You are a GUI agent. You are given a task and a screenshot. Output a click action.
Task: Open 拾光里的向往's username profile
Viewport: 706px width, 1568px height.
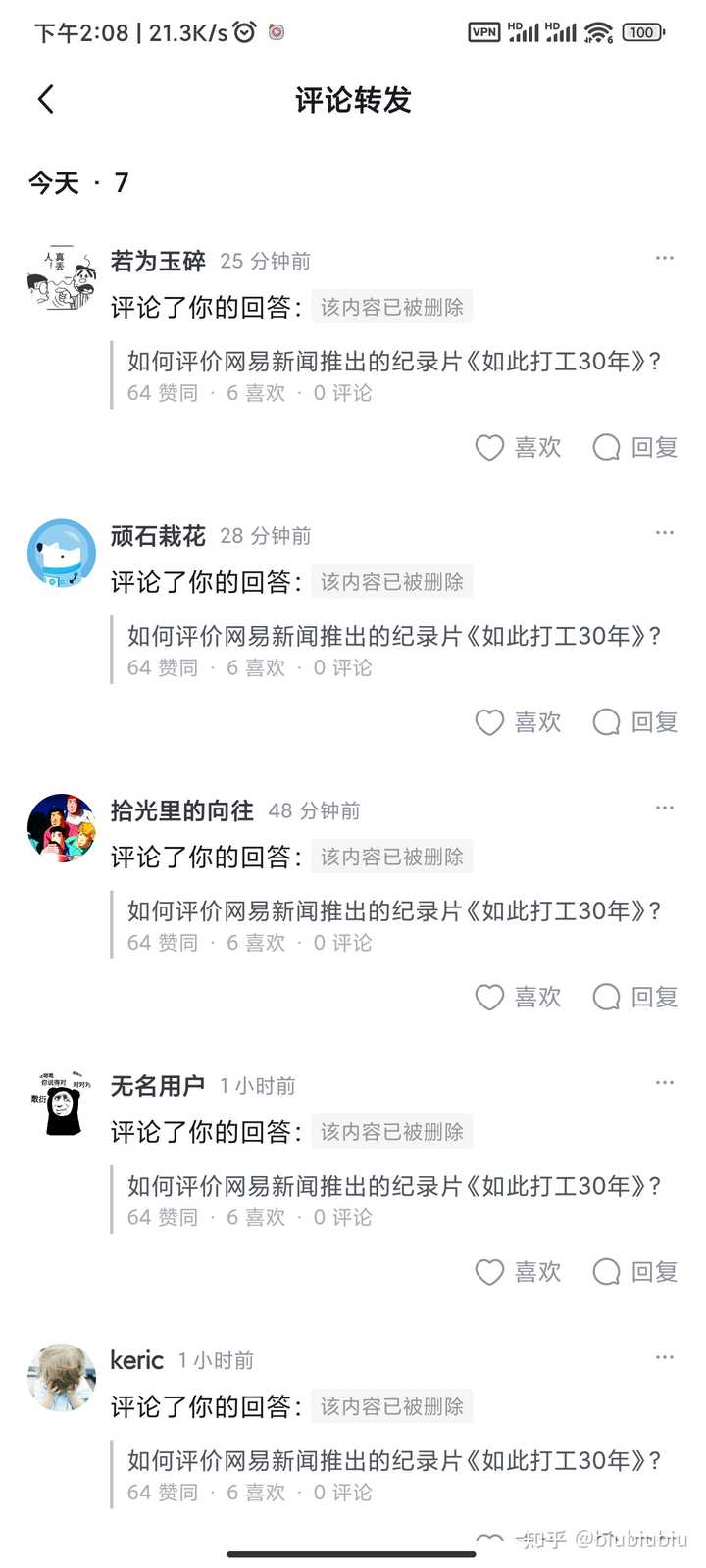(181, 810)
